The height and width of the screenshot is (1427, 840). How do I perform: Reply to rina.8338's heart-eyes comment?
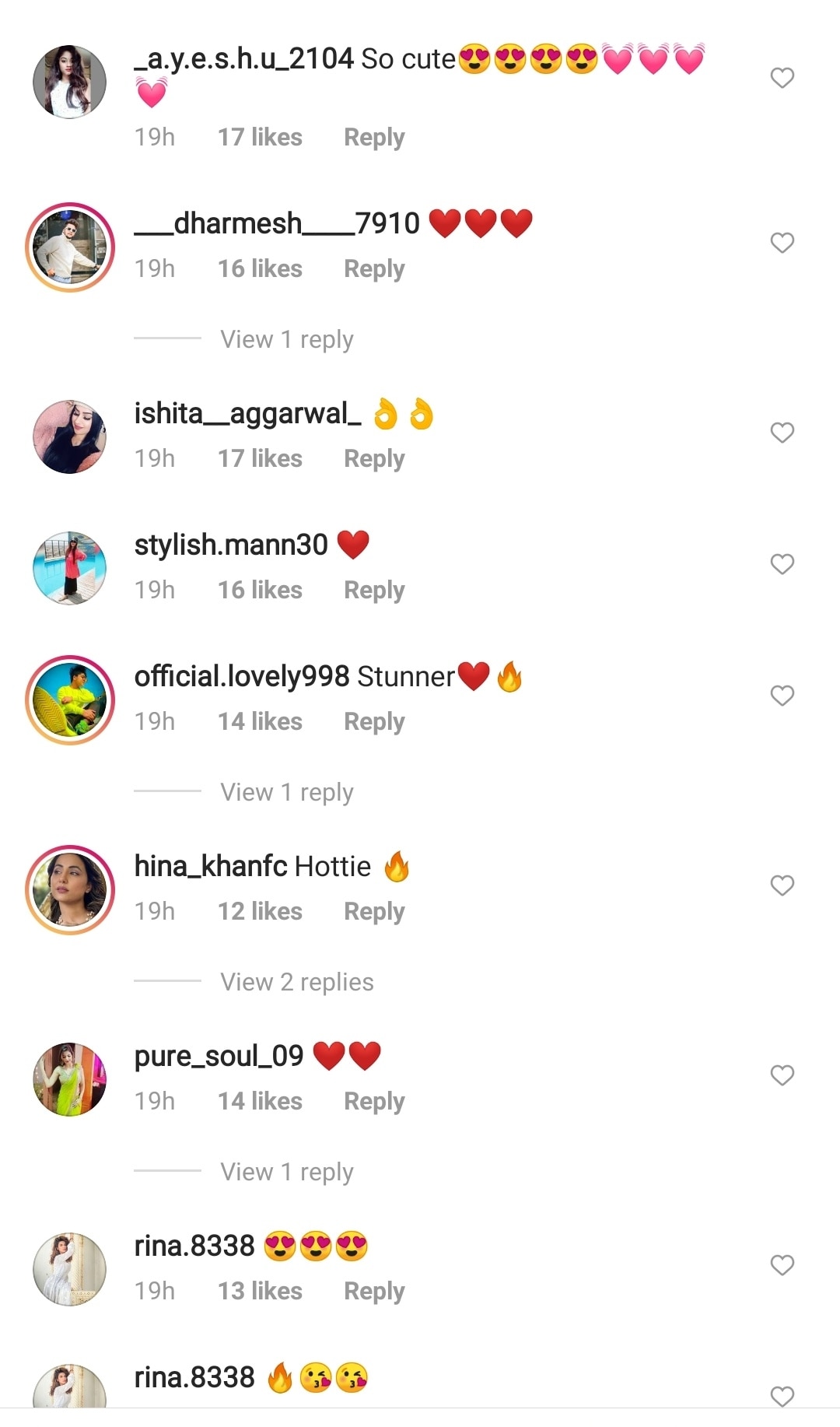click(374, 1292)
